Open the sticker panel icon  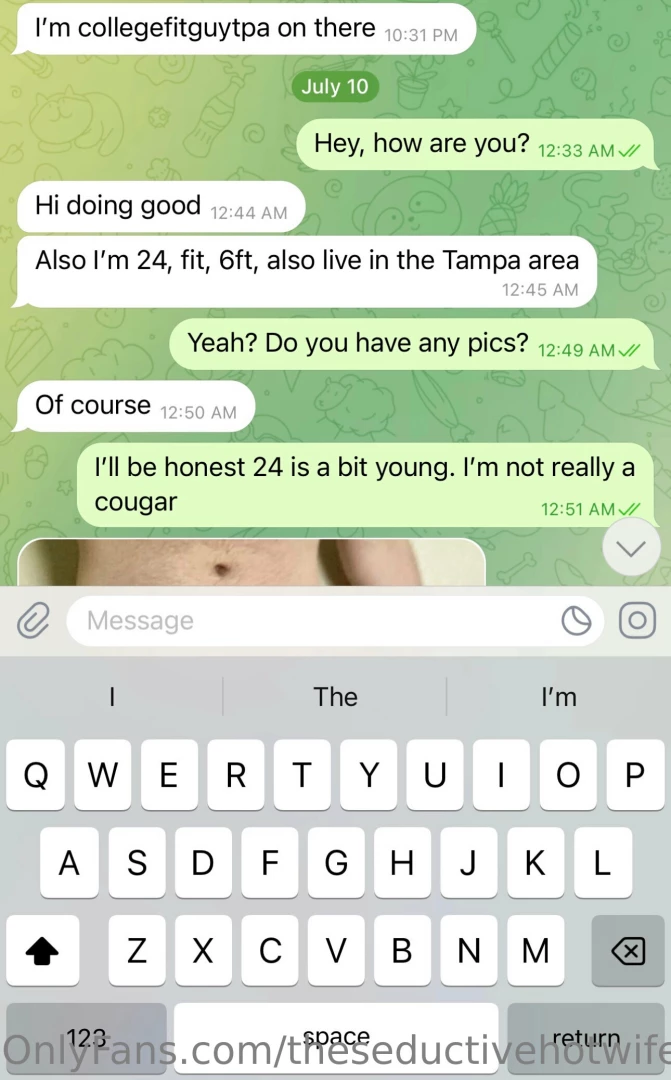[576, 621]
